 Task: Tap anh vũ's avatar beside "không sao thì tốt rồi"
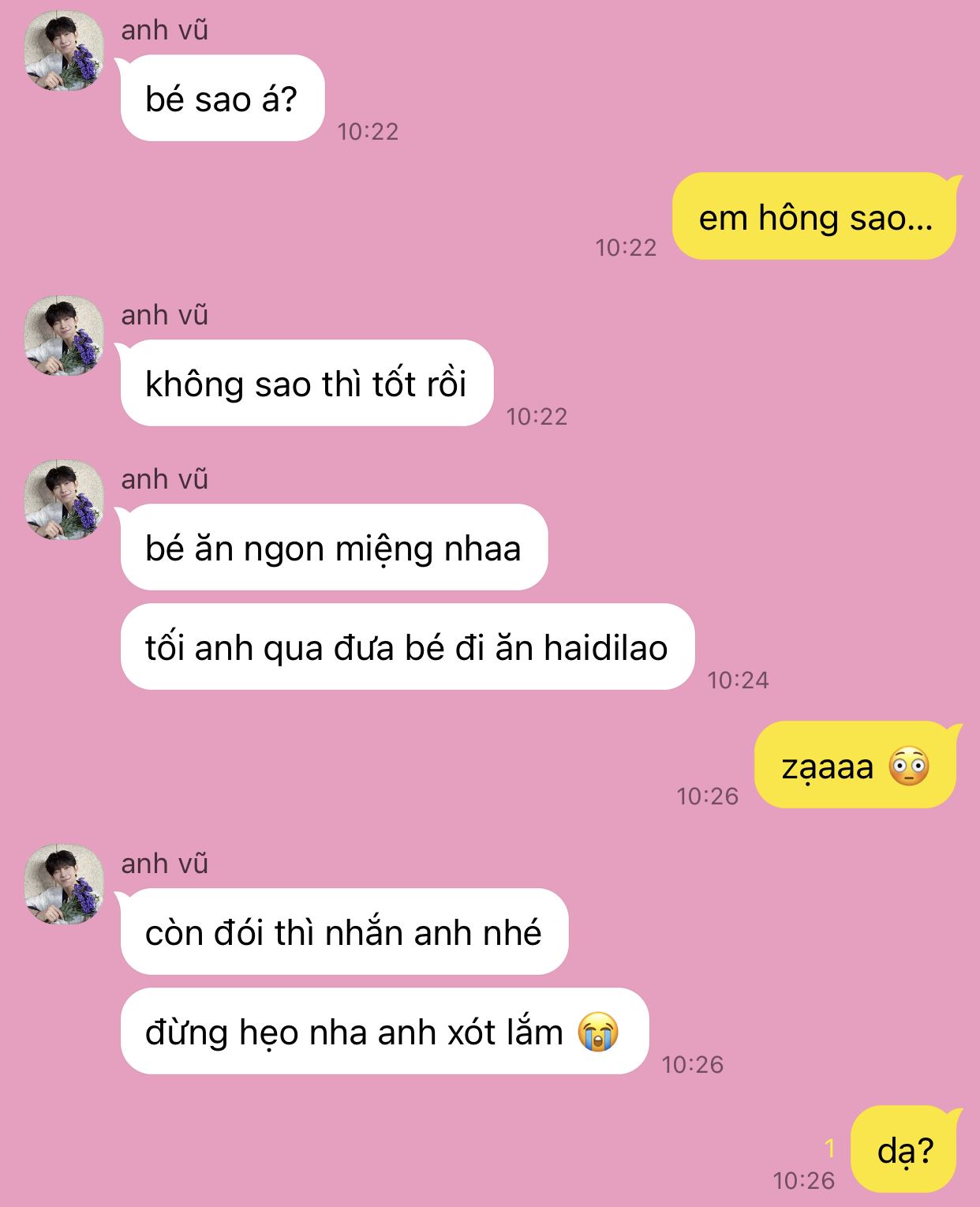pyautogui.click(x=64, y=335)
